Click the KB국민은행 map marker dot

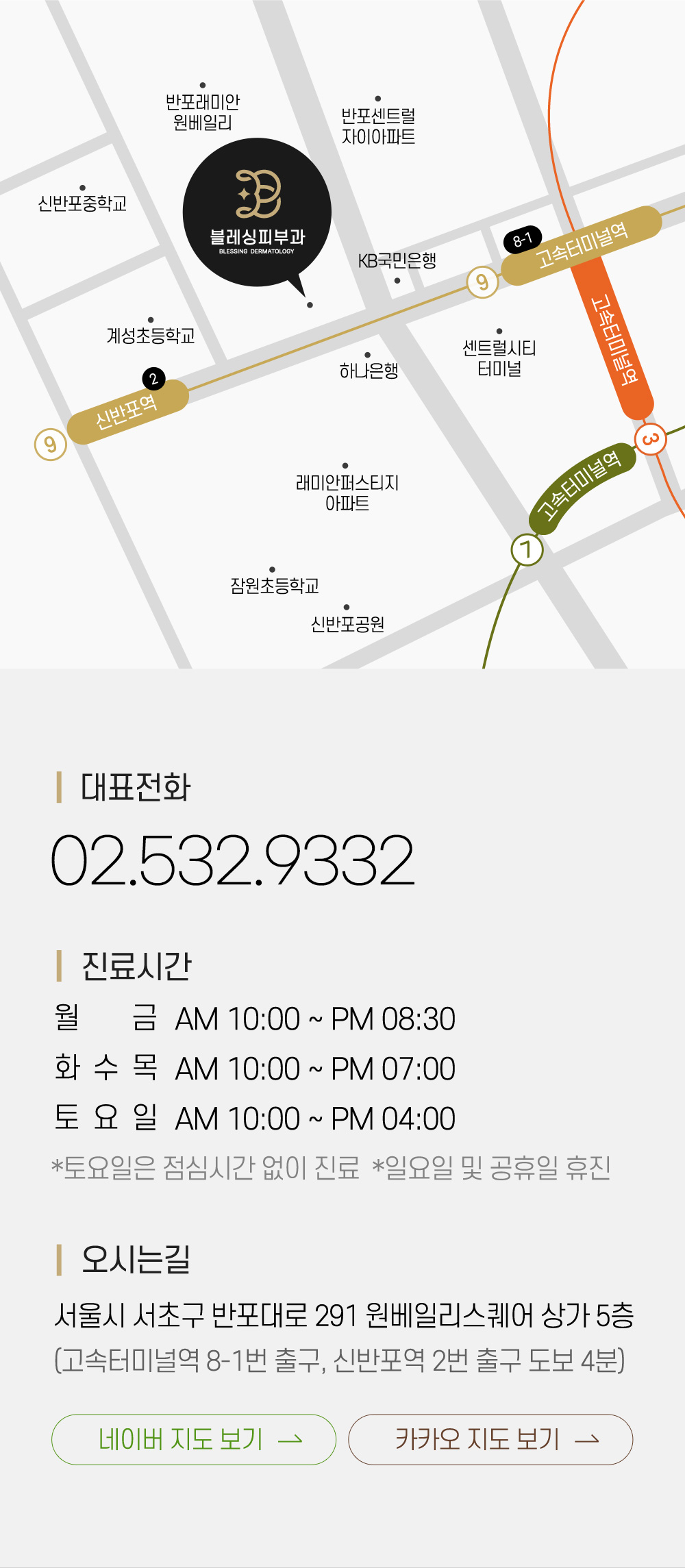[x=397, y=280]
